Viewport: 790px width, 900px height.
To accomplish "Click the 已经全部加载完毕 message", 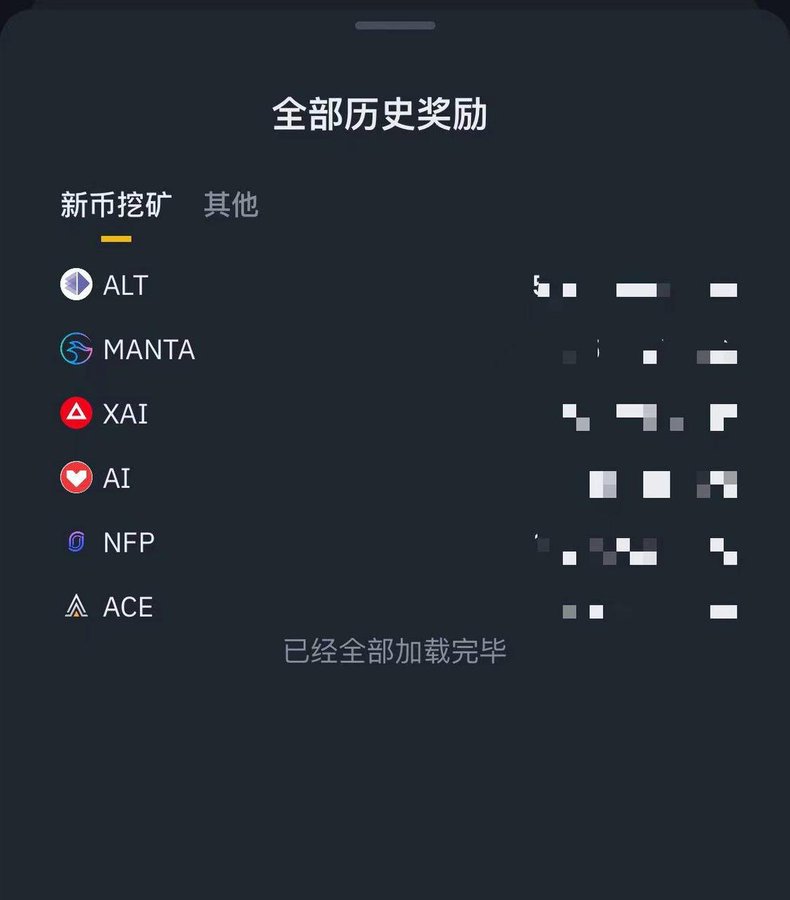I will point(395,650).
